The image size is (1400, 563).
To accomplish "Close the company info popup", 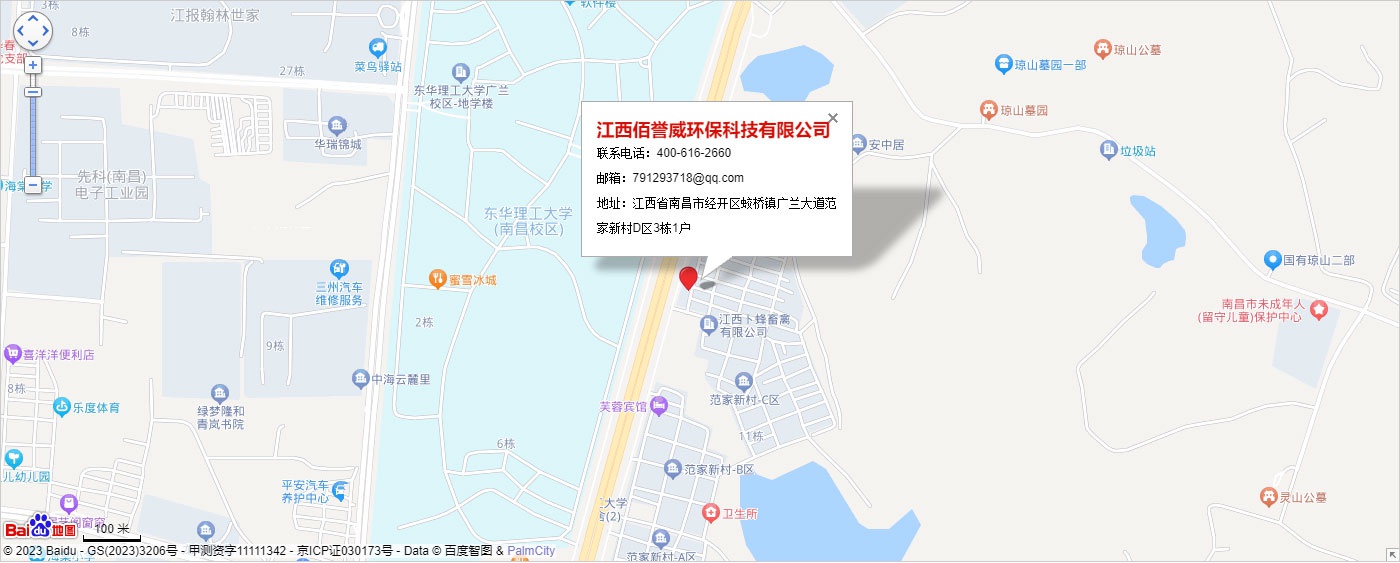I will click(833, 118).
